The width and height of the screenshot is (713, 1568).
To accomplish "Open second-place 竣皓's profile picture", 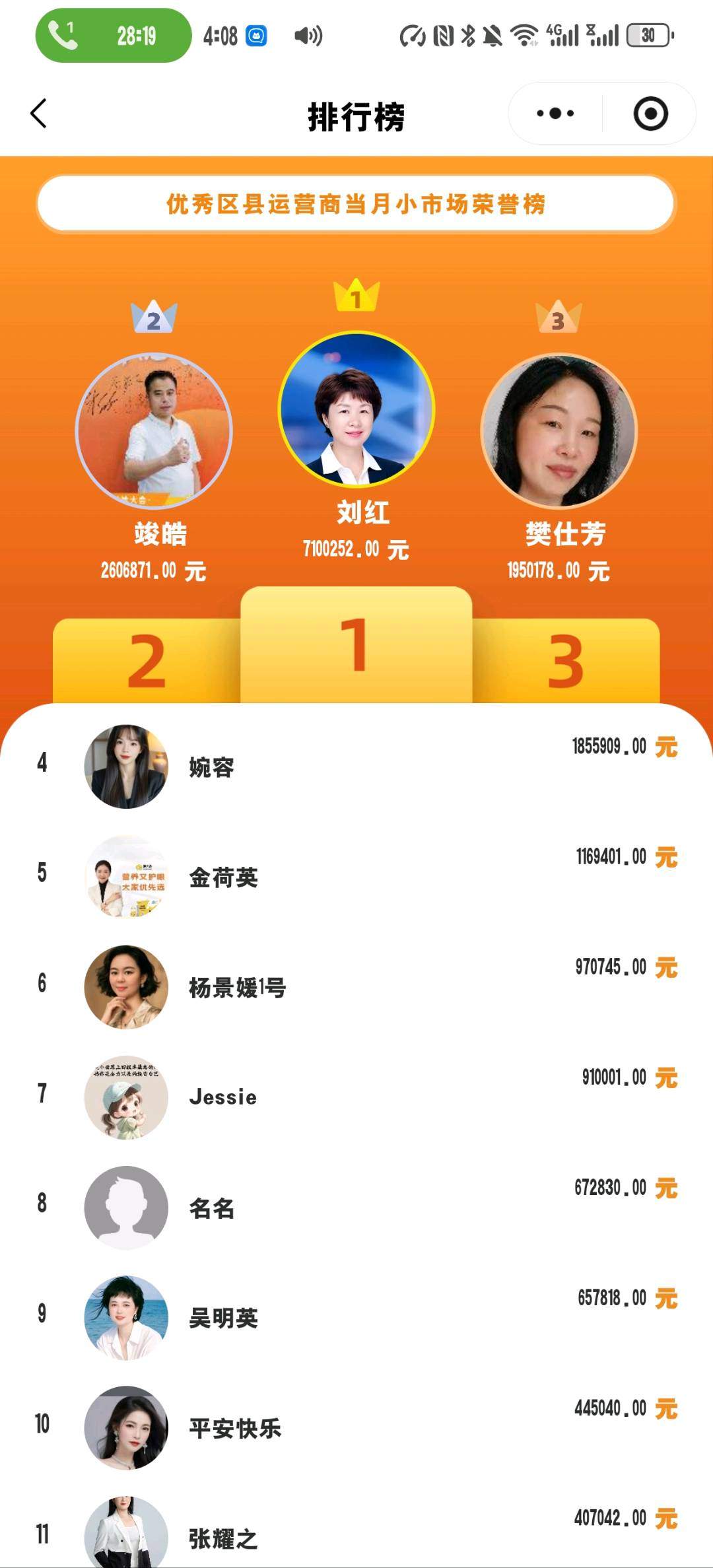I will point(154,431).
